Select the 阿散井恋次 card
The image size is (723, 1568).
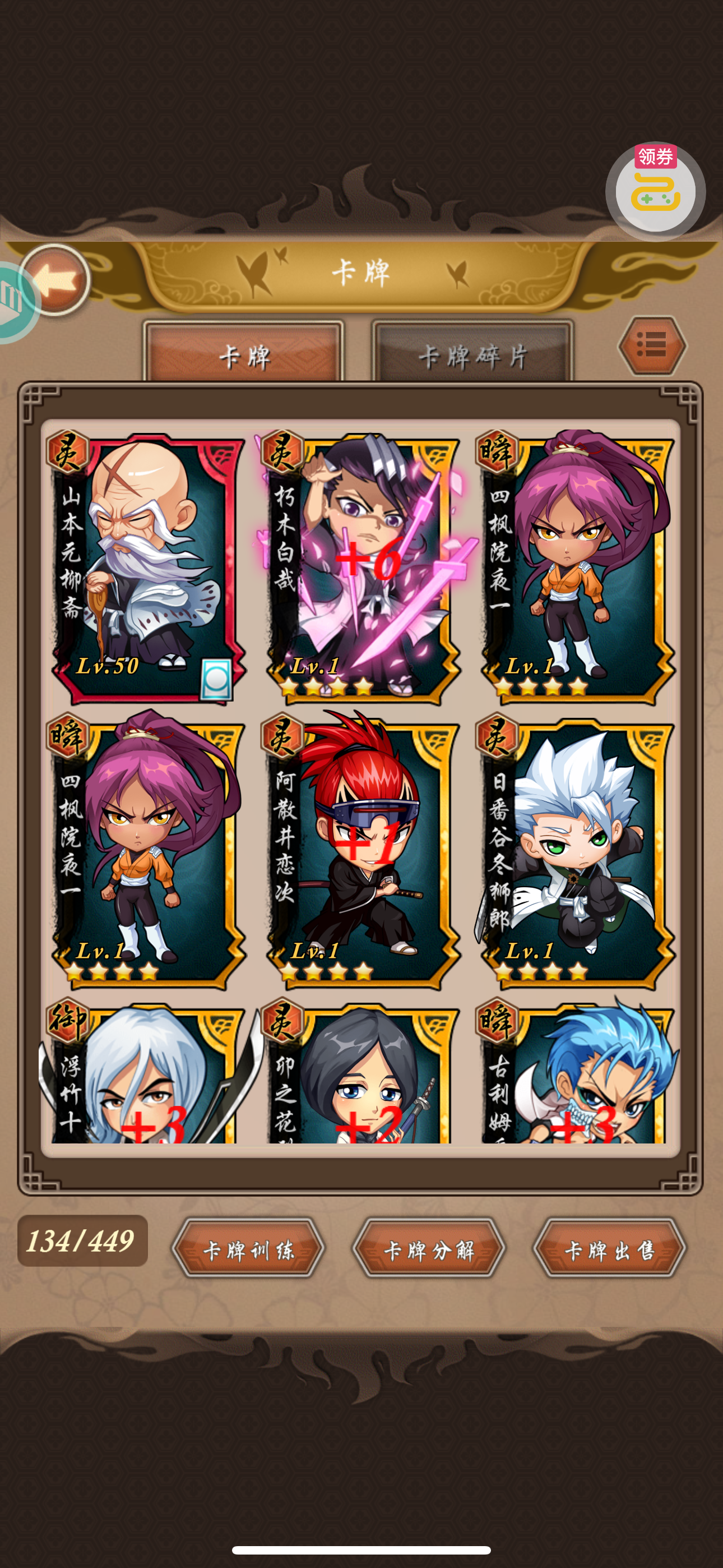[x=361, y=851]
